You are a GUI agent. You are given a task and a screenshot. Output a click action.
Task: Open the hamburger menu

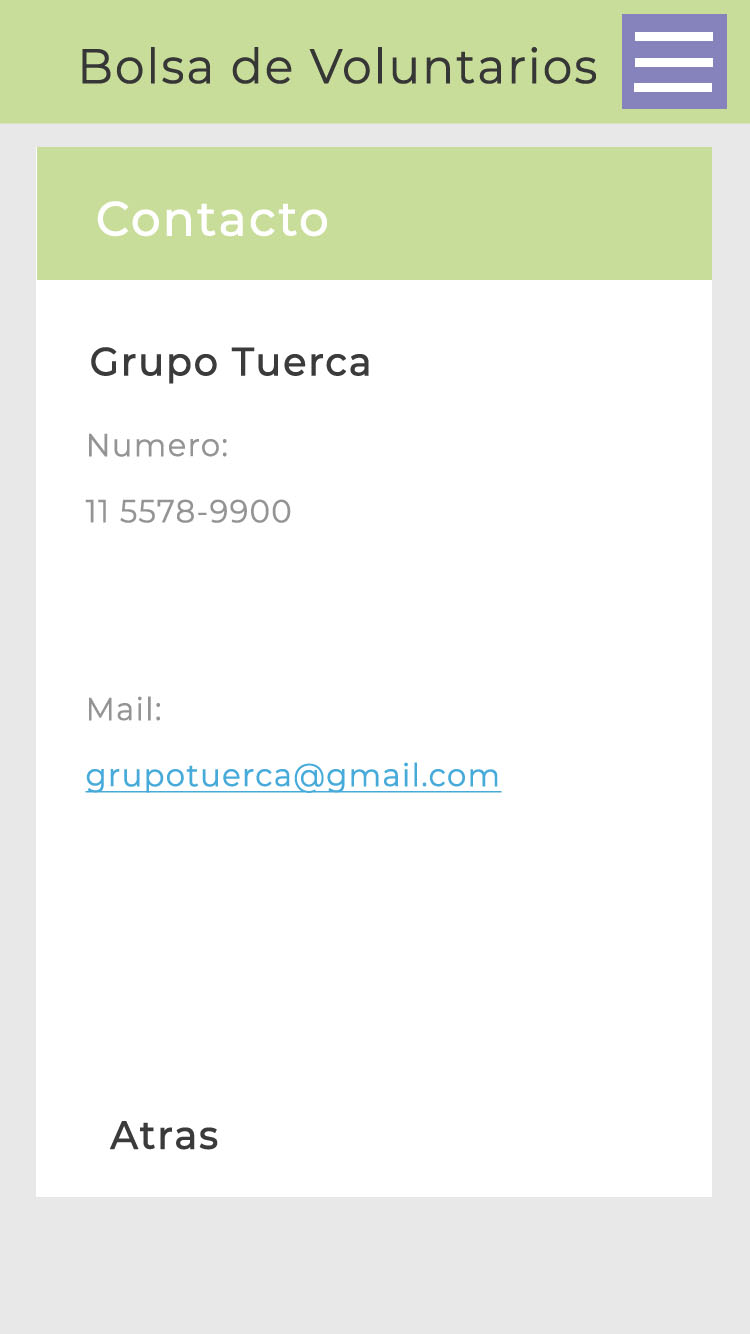click(674, 62)
